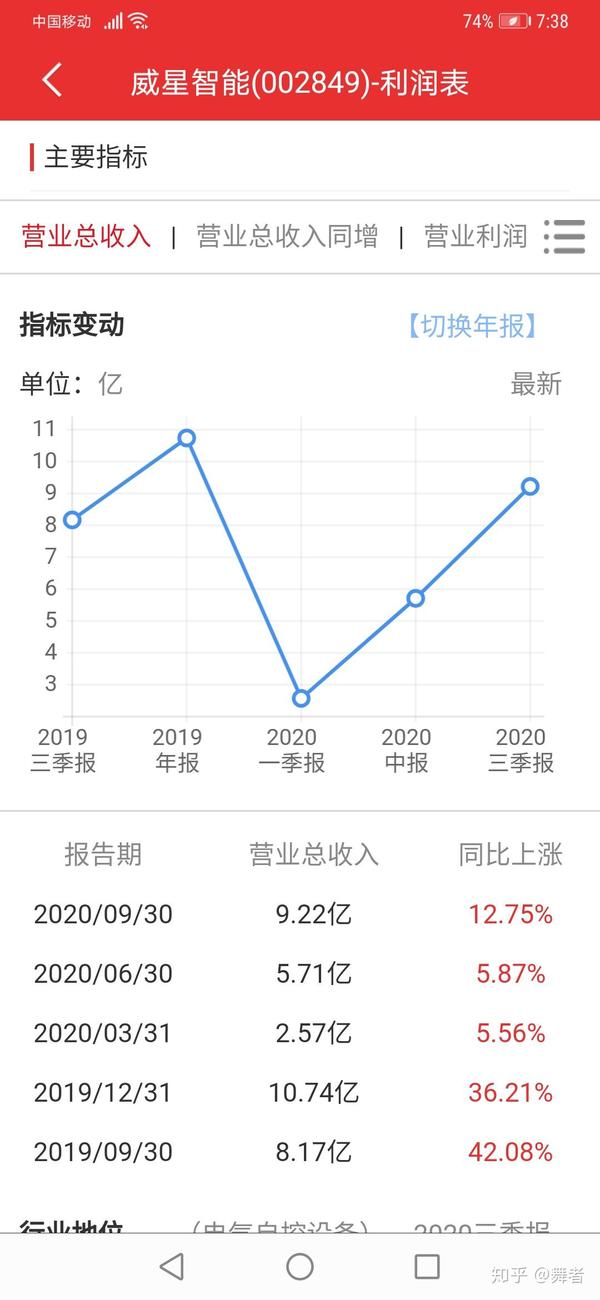Select the 营业总收入 indicator tab
This screenshot has height=1300, width=600.
point(86,236)
